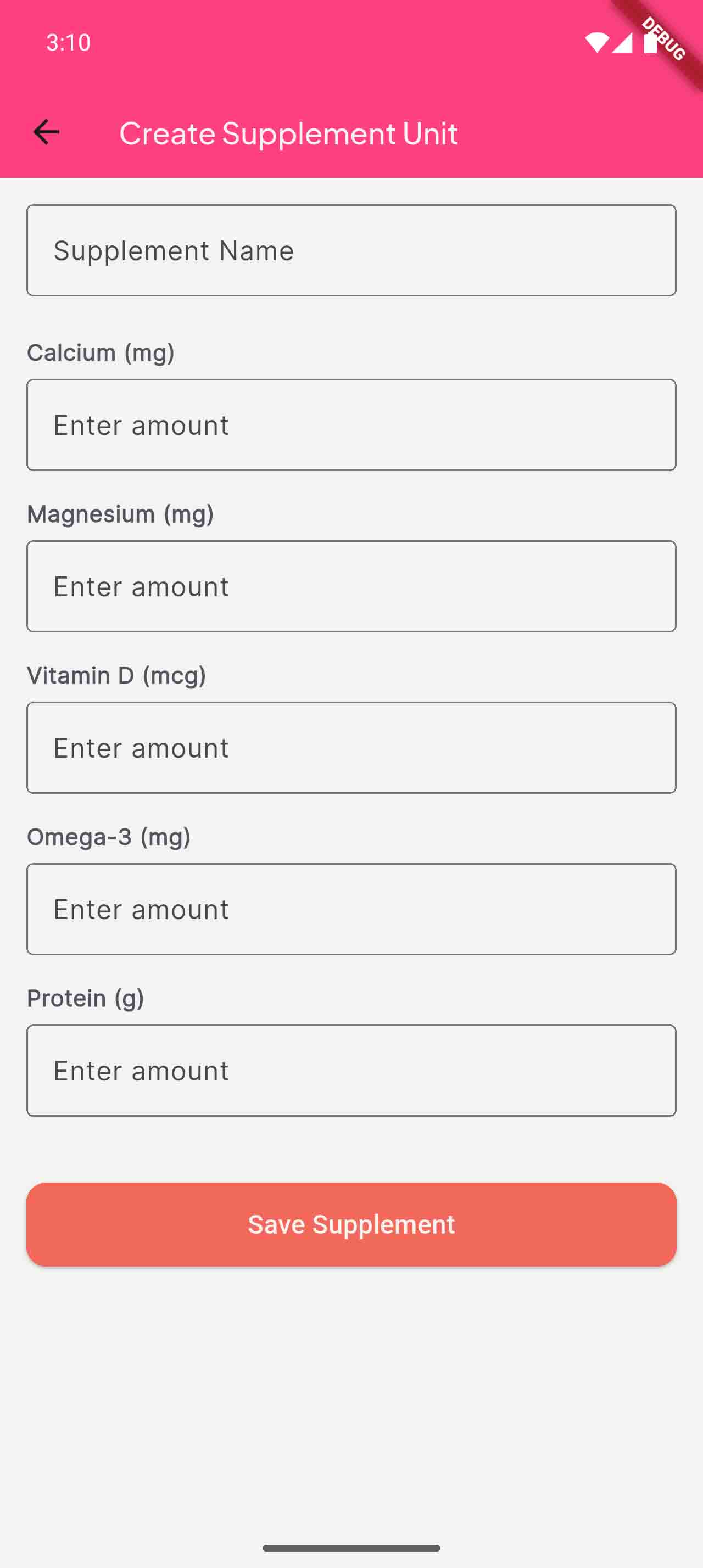Click the clock showing 3:10
The height and width of the screenshot is (1568, 703).
pyautogui.click(x=68, y=43)
